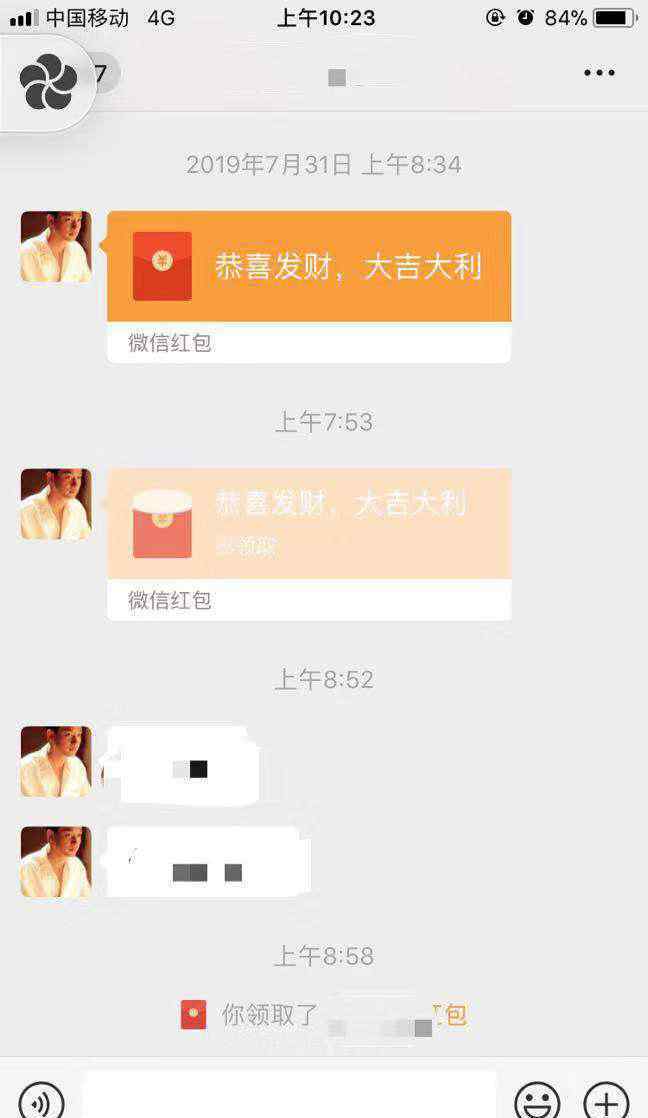The height and width of the screenshot is (1118, 648).
Task: Open the emoji sticker panel
Action: coord(537,1099)
